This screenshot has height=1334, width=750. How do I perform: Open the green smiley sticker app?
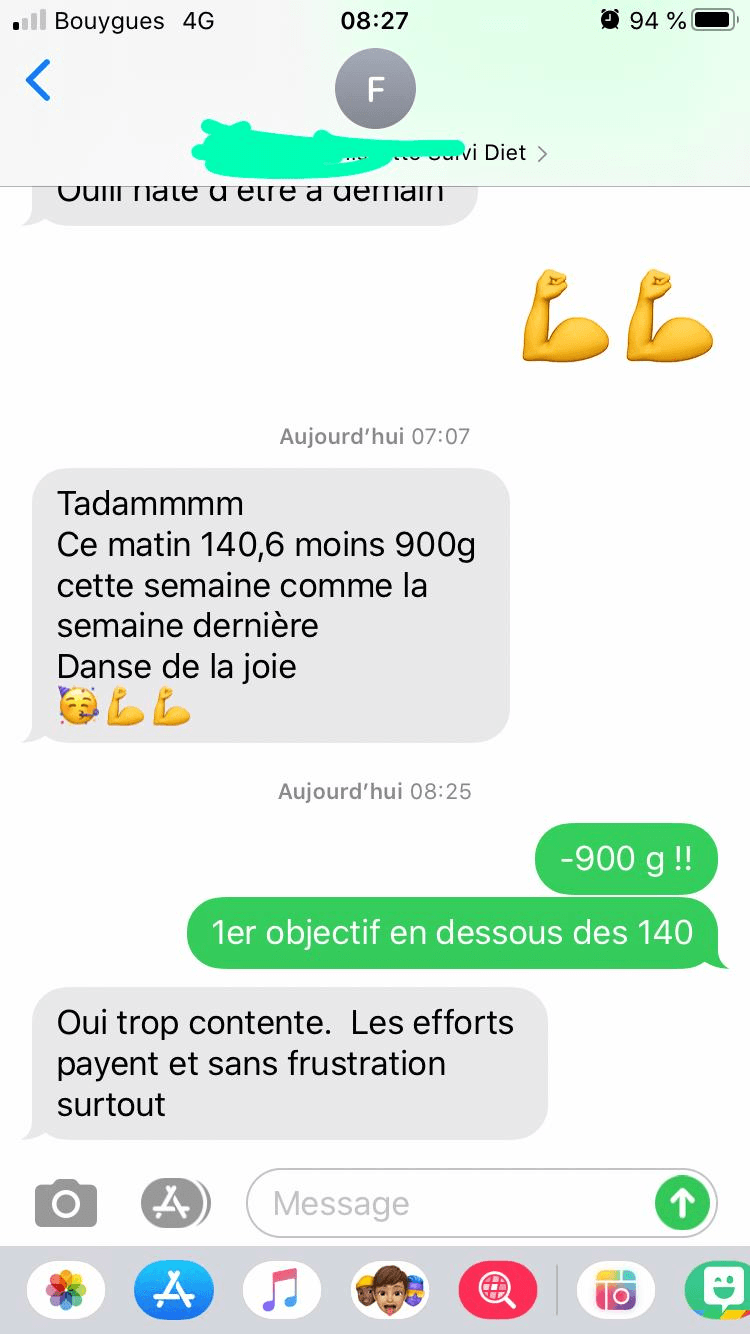coord(718,1290)
